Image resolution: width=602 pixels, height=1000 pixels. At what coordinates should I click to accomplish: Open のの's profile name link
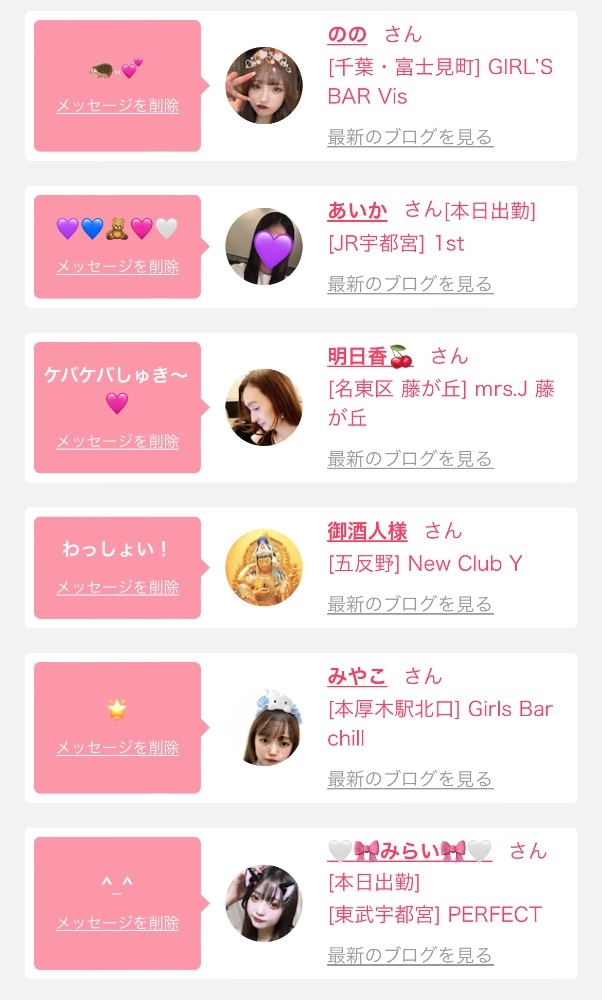pyautogui.click(x=347, y=35)
